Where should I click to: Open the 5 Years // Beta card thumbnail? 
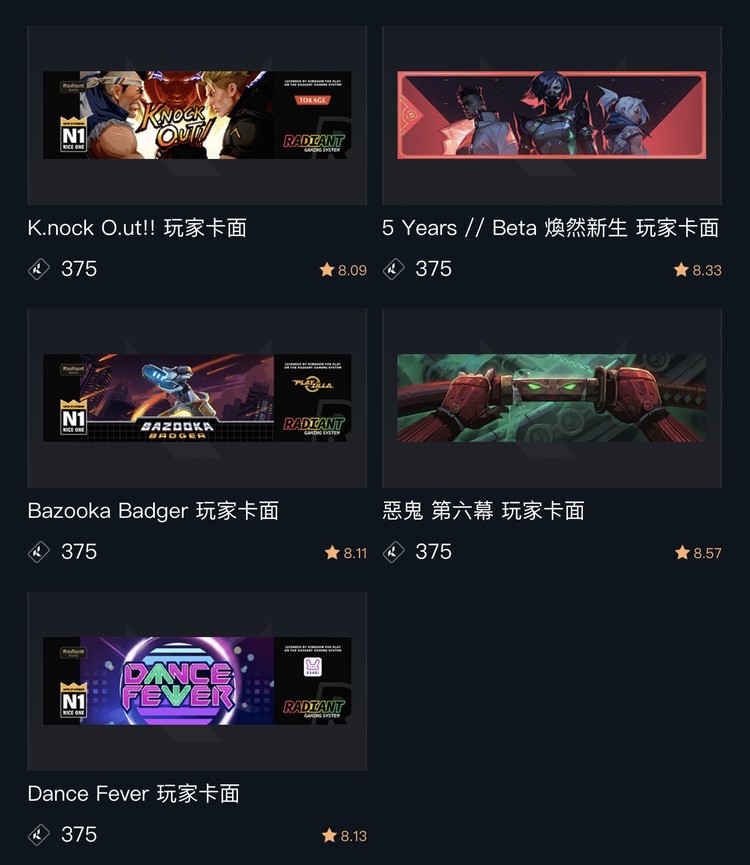551,113
